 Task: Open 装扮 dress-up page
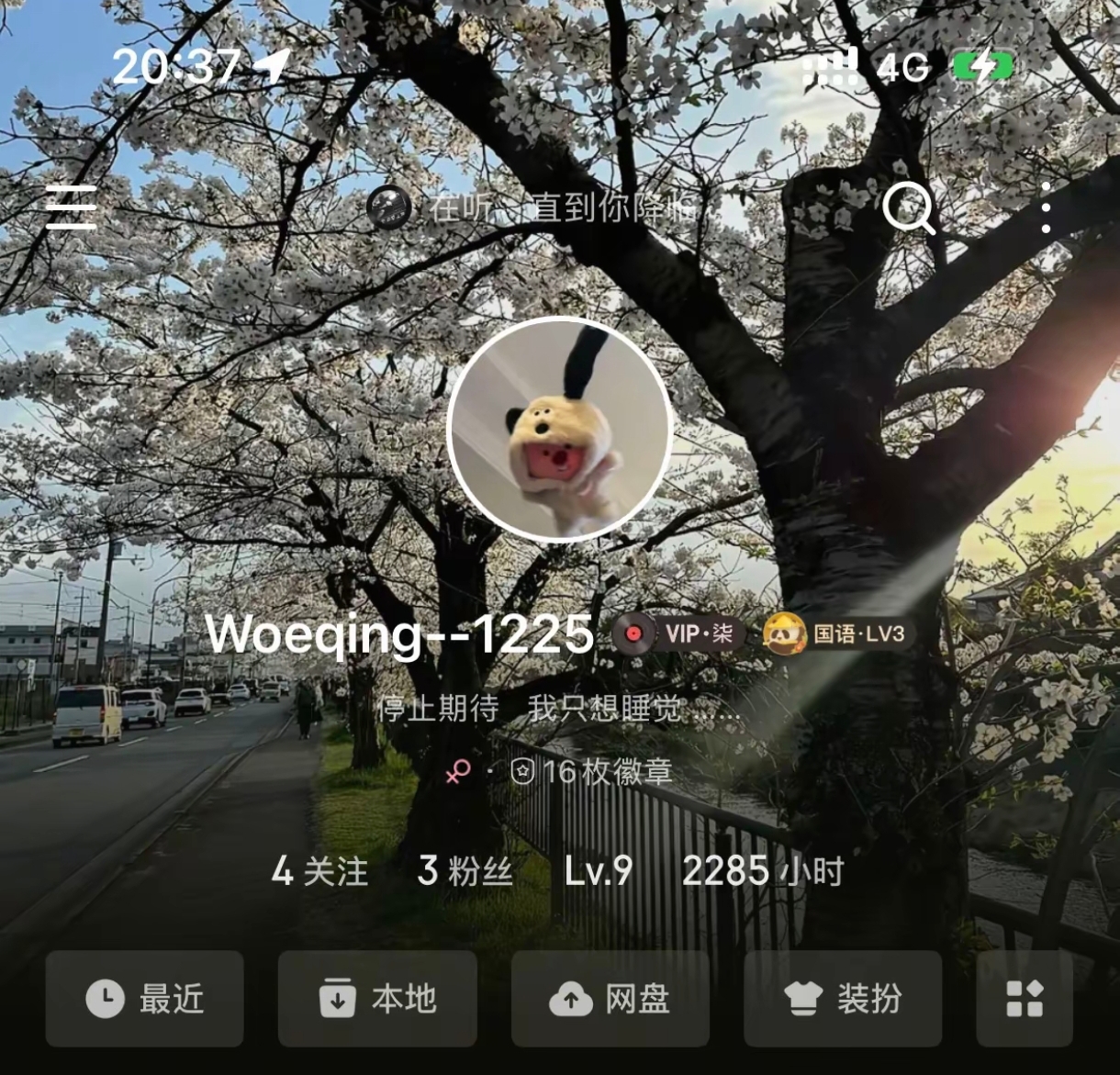[843, 999]
